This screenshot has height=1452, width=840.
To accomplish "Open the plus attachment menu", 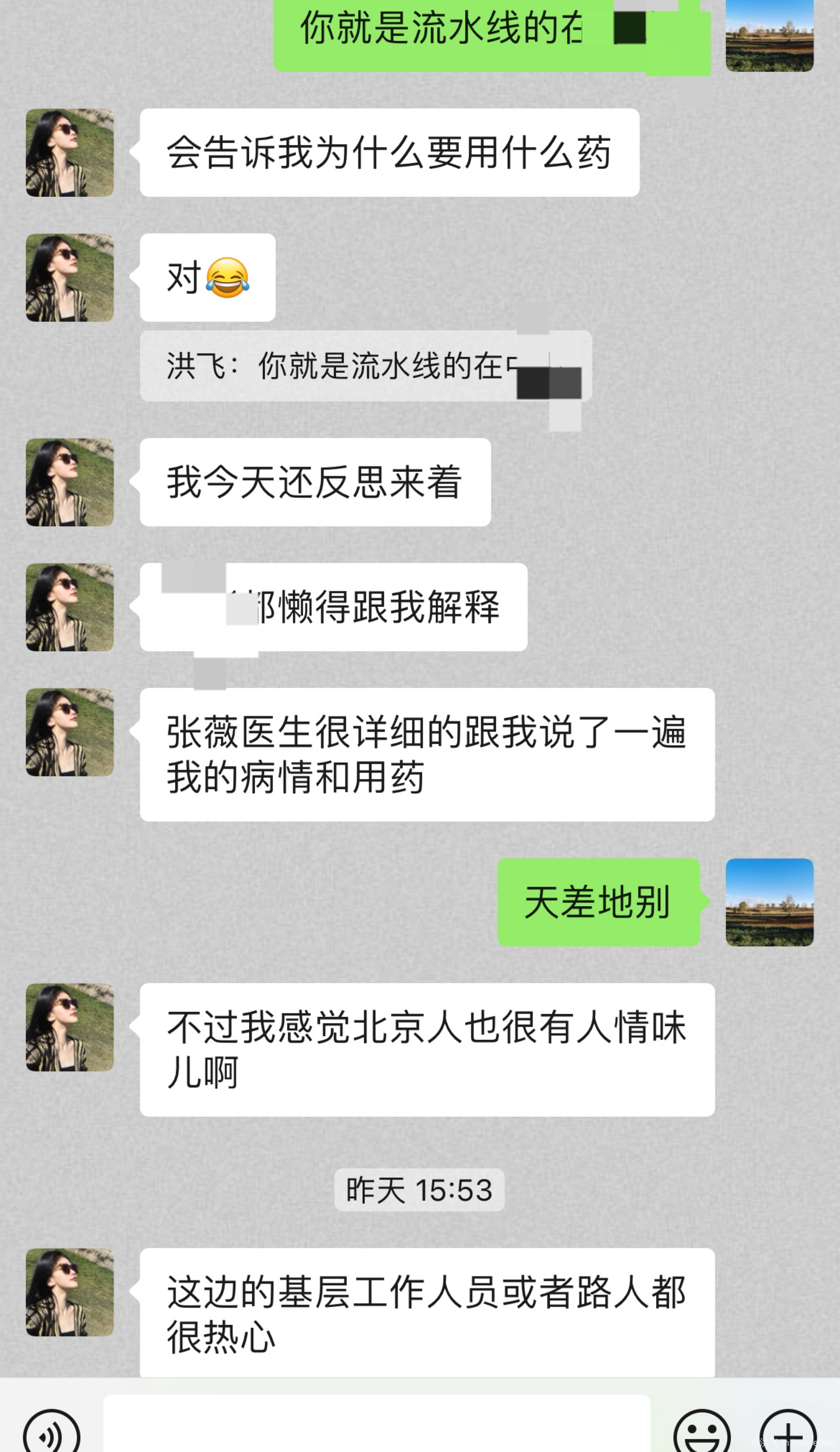I will pyautogui.click(x=788, y=1434).
